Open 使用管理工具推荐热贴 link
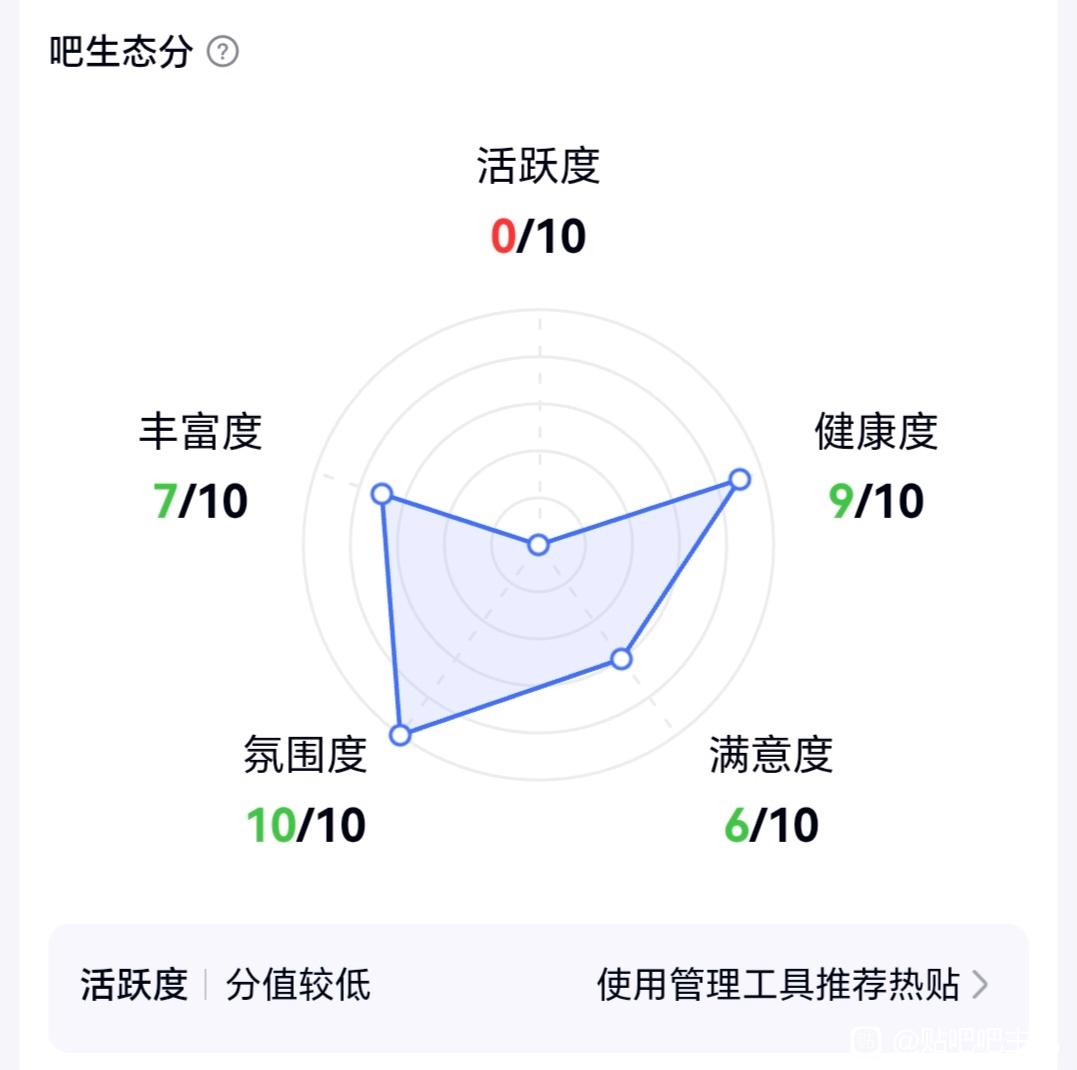The width and height of the screenshot is (1077, 1070). click(x=792, y=984)
